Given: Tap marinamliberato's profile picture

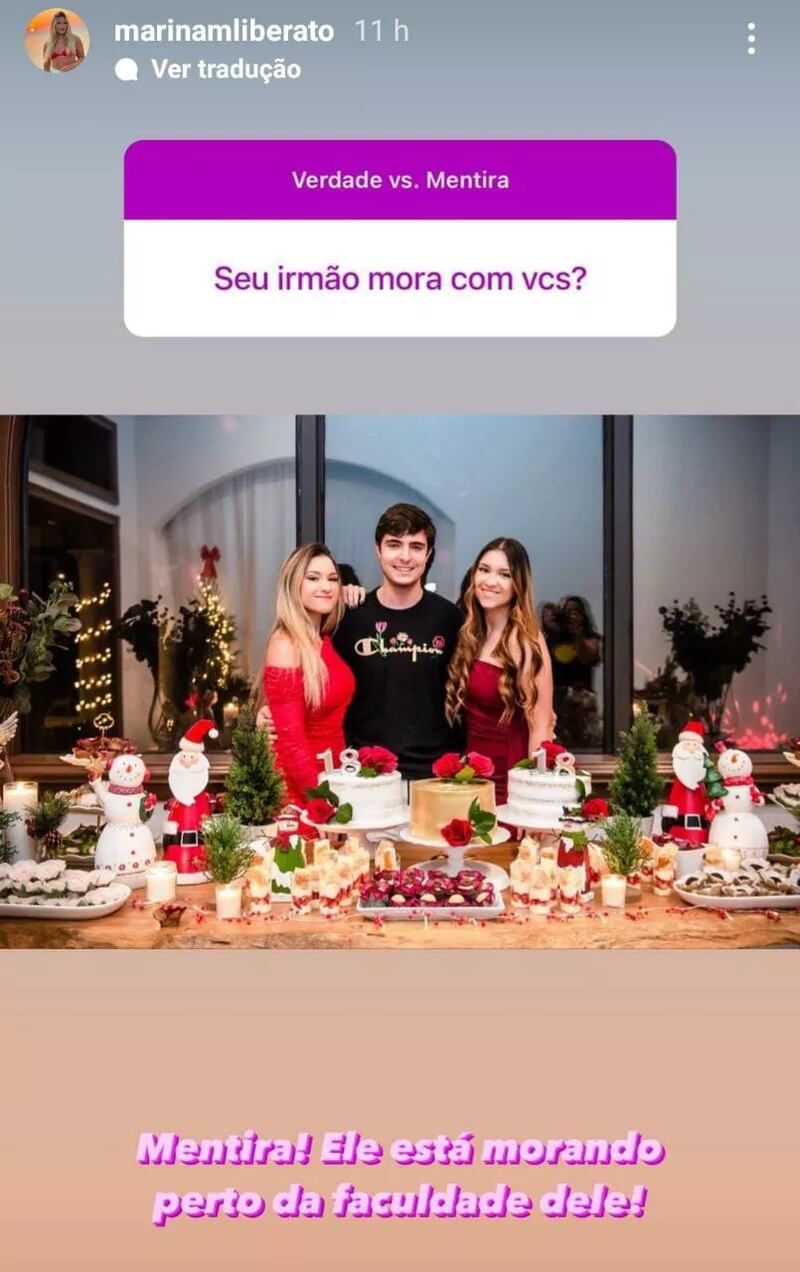Looking at the screenshot, I should (x=57, y=41).
